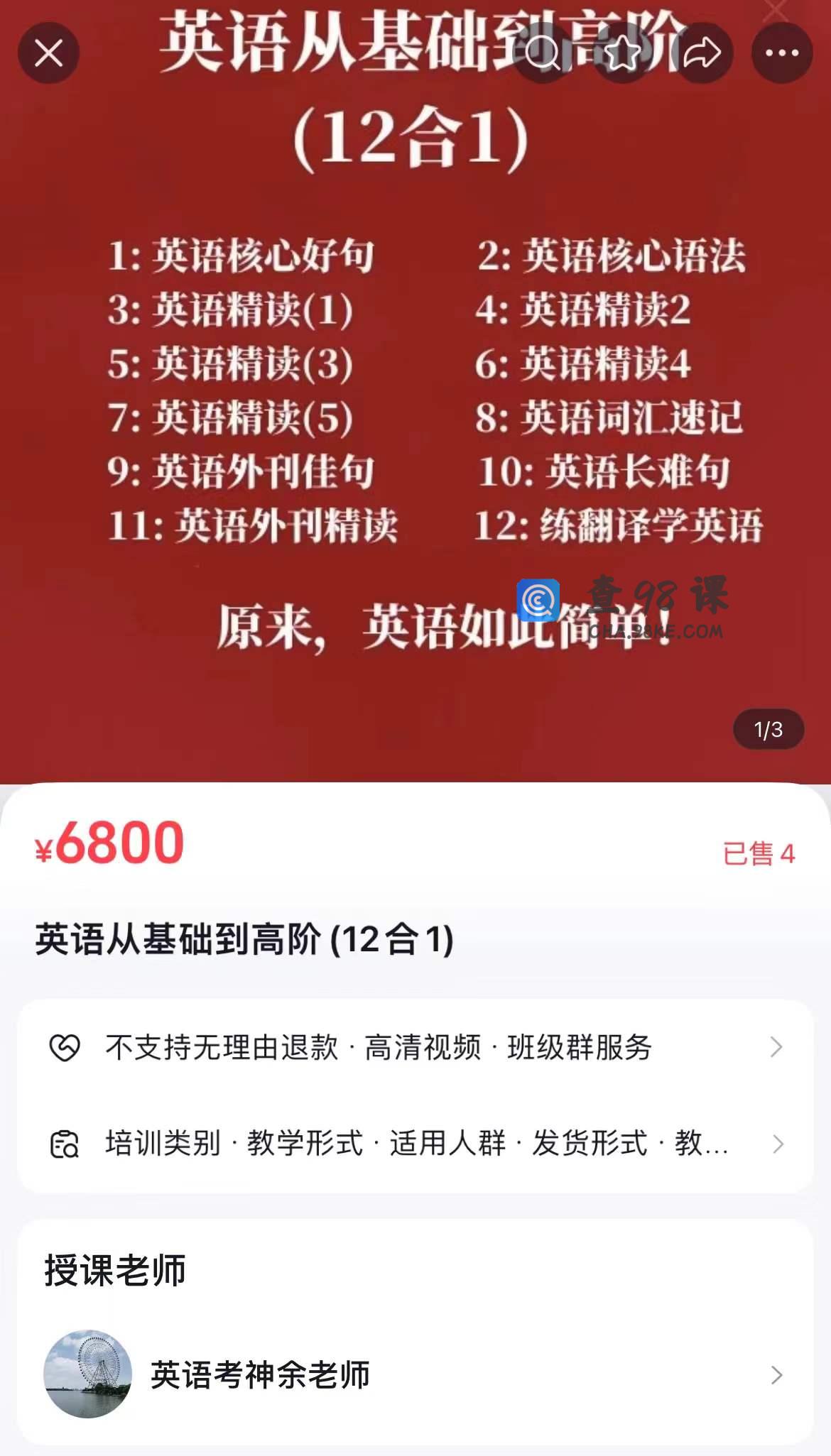Viewport: 831px width, 1456px height.
Task: Favorite this course with the star icon
Action: tap(622, 53)
